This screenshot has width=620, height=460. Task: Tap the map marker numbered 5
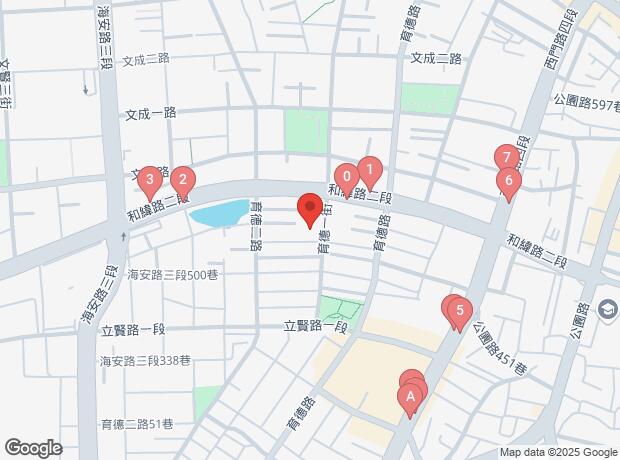coord(459,311)
